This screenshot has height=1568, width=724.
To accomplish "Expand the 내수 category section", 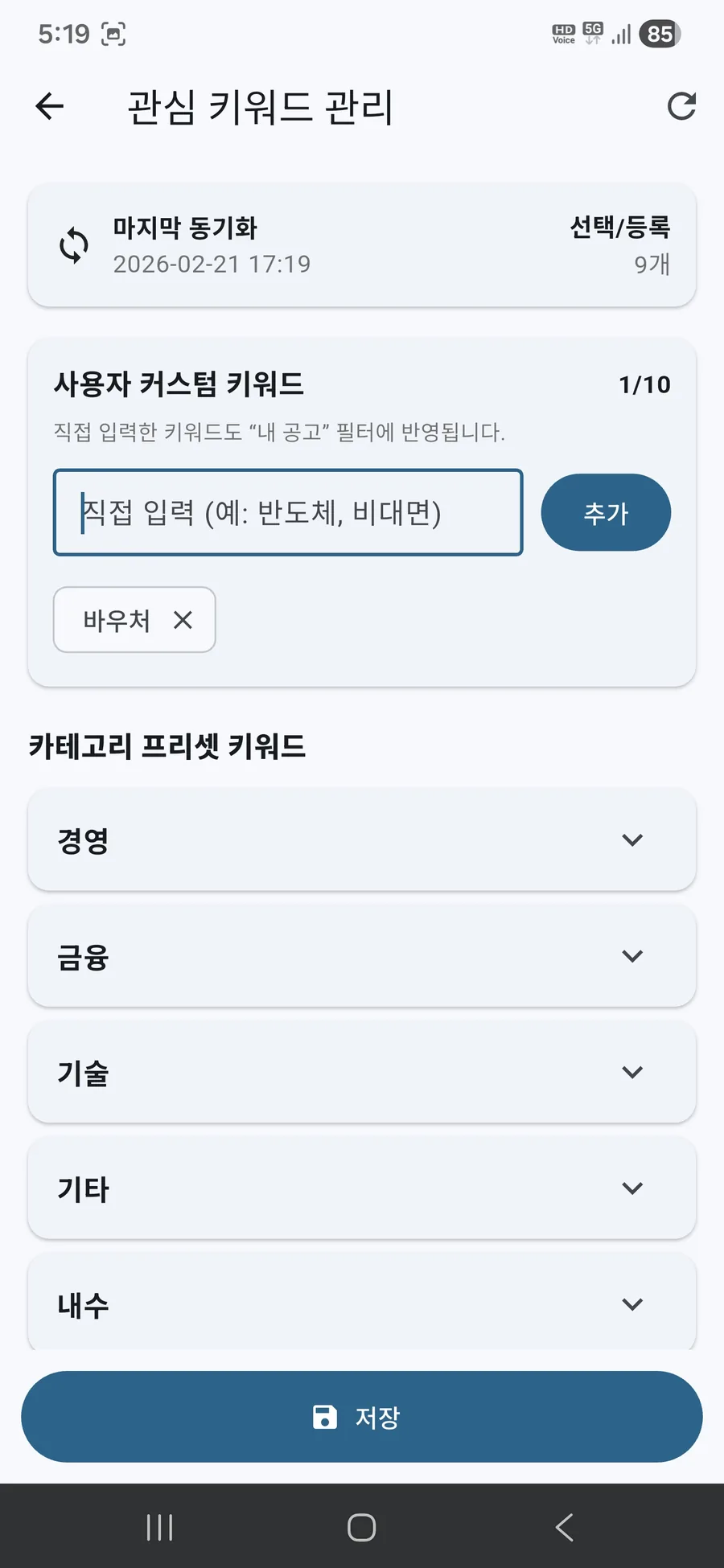I will coord(362,1304).
